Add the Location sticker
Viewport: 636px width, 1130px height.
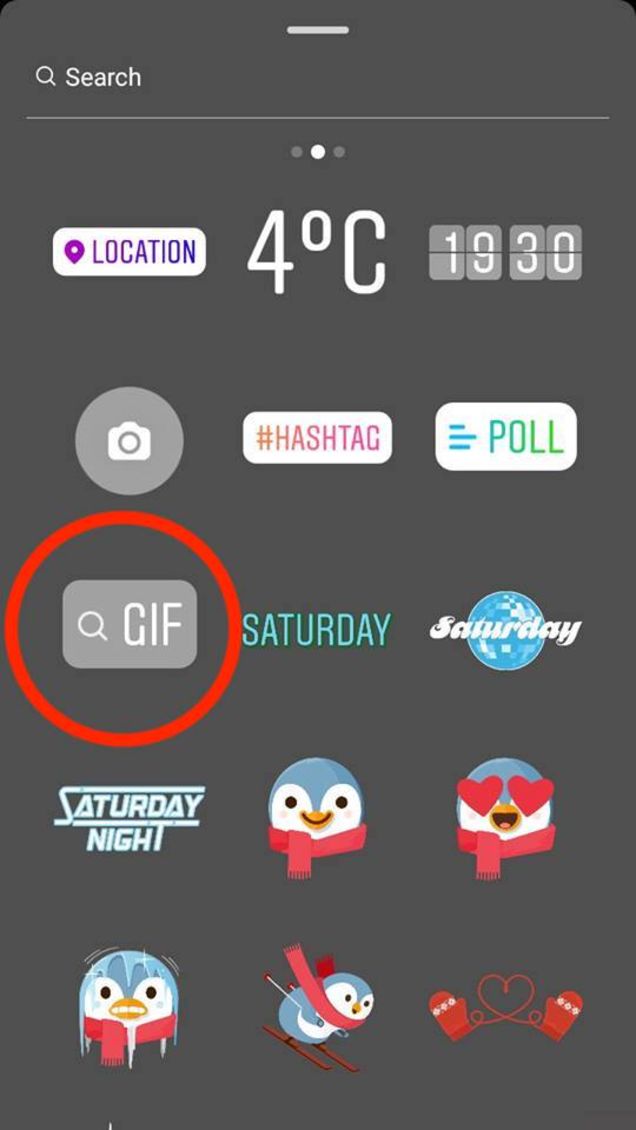(129, 252)
